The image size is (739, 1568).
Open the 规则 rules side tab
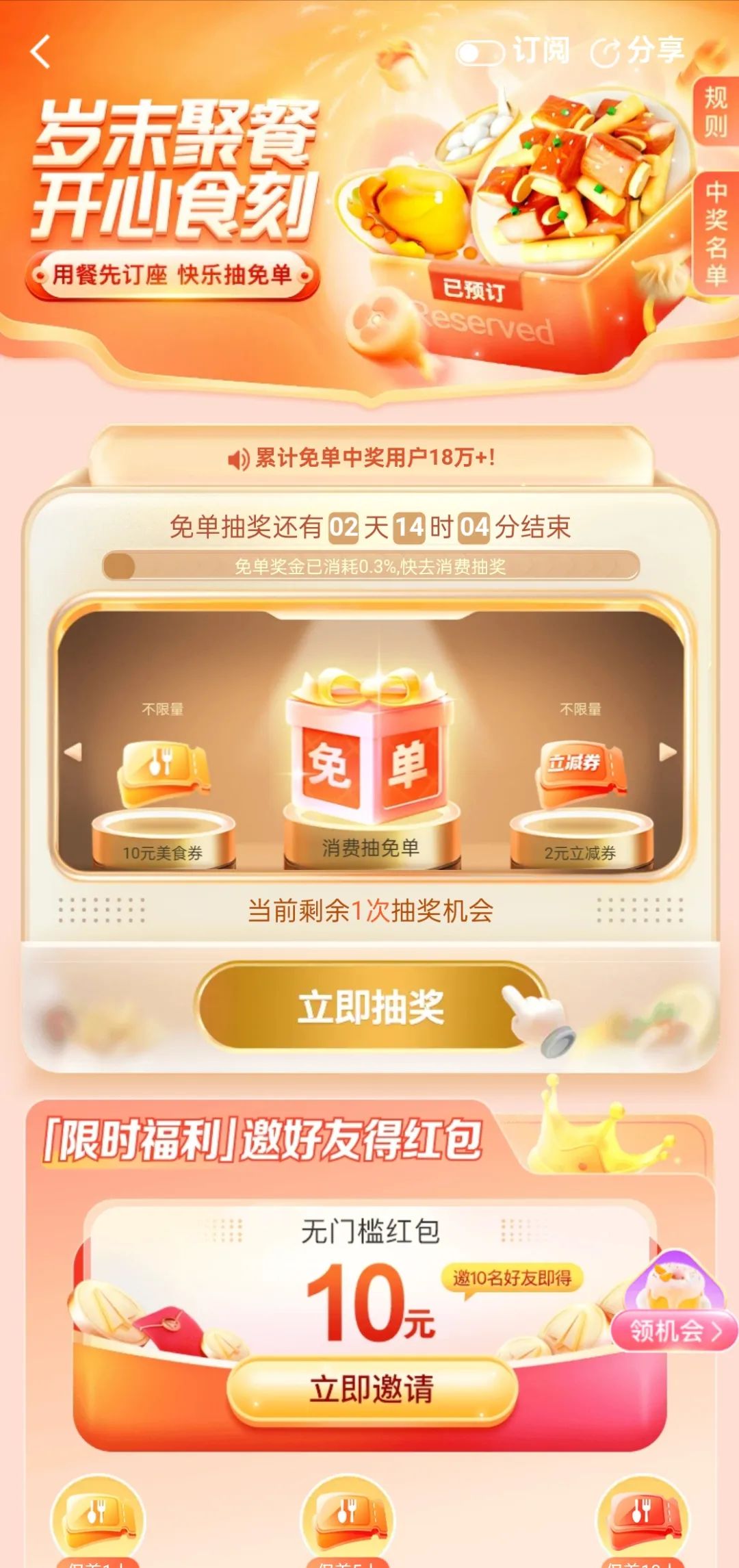(716, 112)
